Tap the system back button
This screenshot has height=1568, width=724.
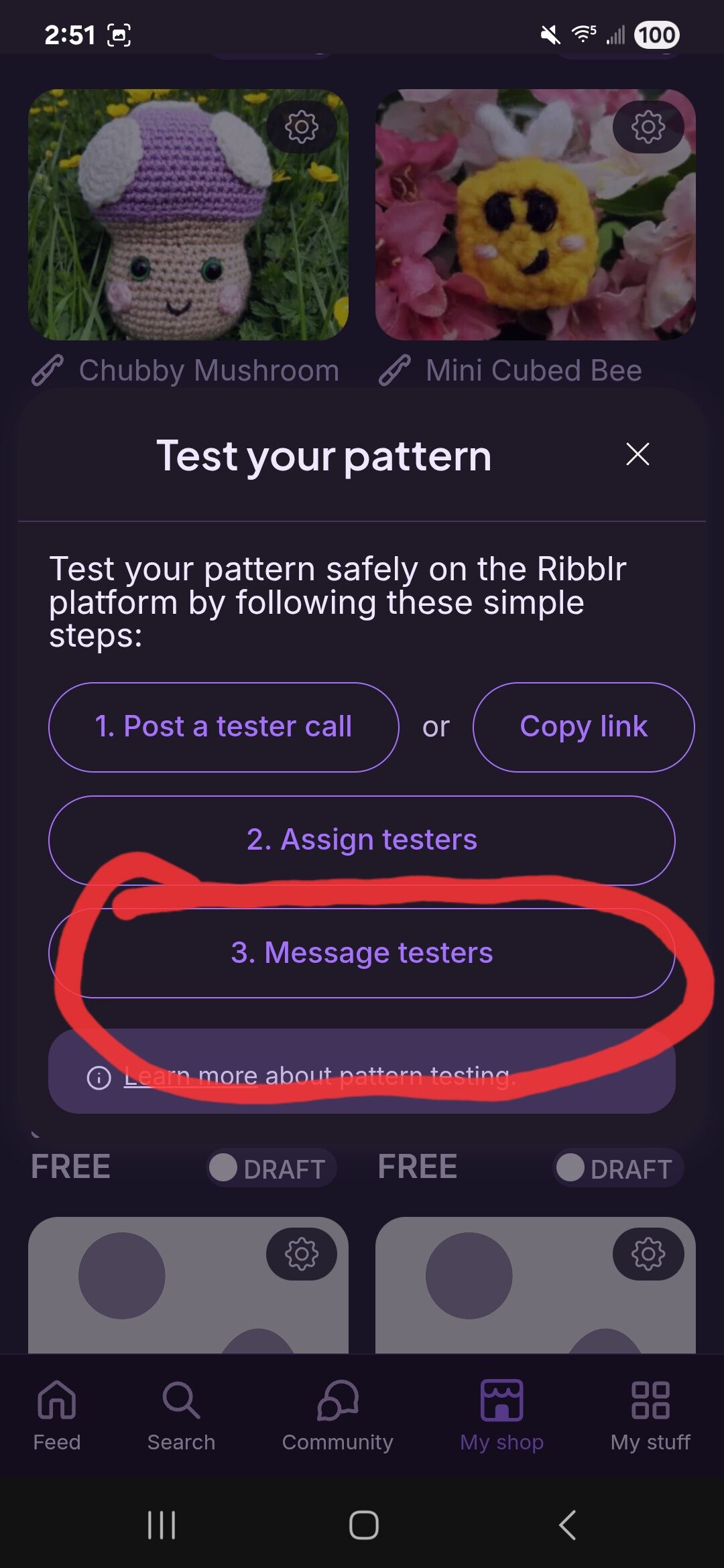point(567,1525)
